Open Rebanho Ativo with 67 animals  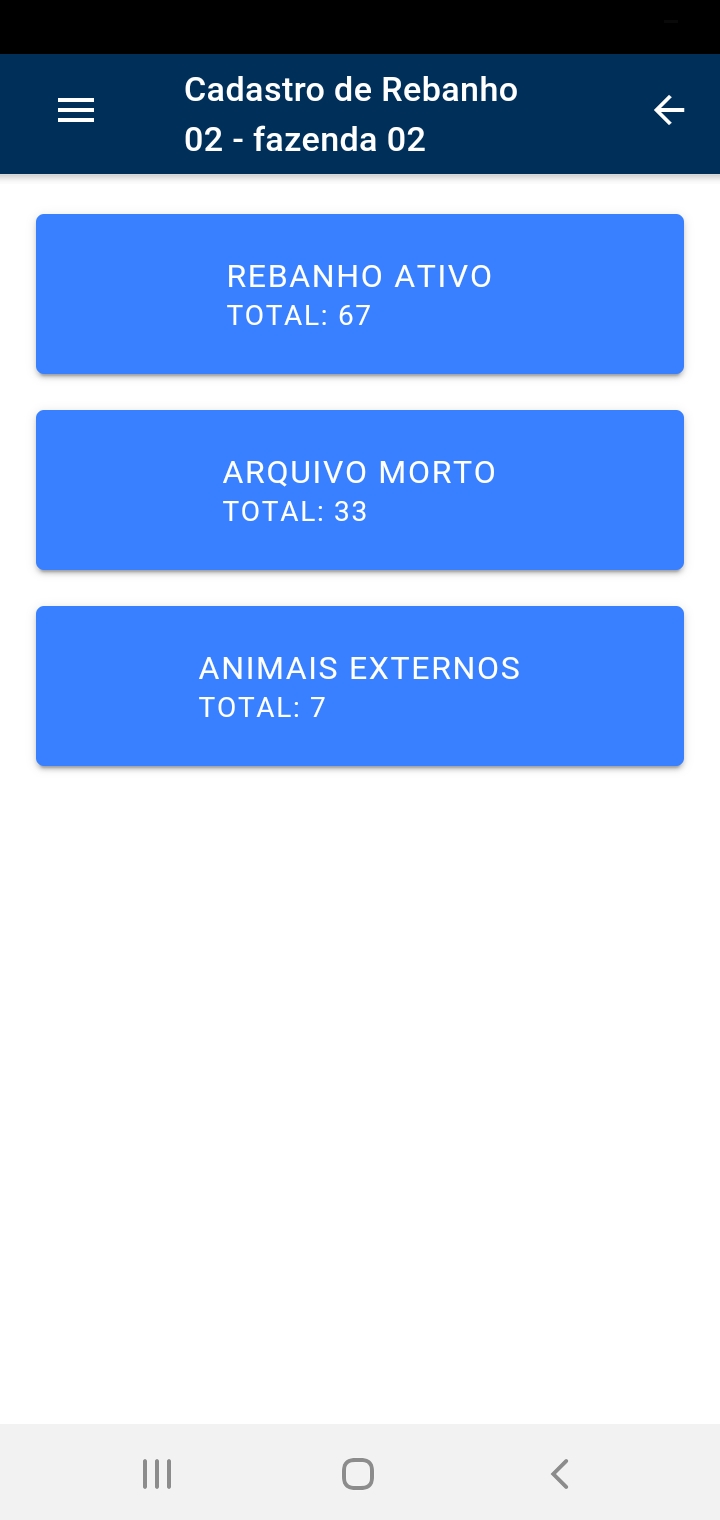point(360,294)
